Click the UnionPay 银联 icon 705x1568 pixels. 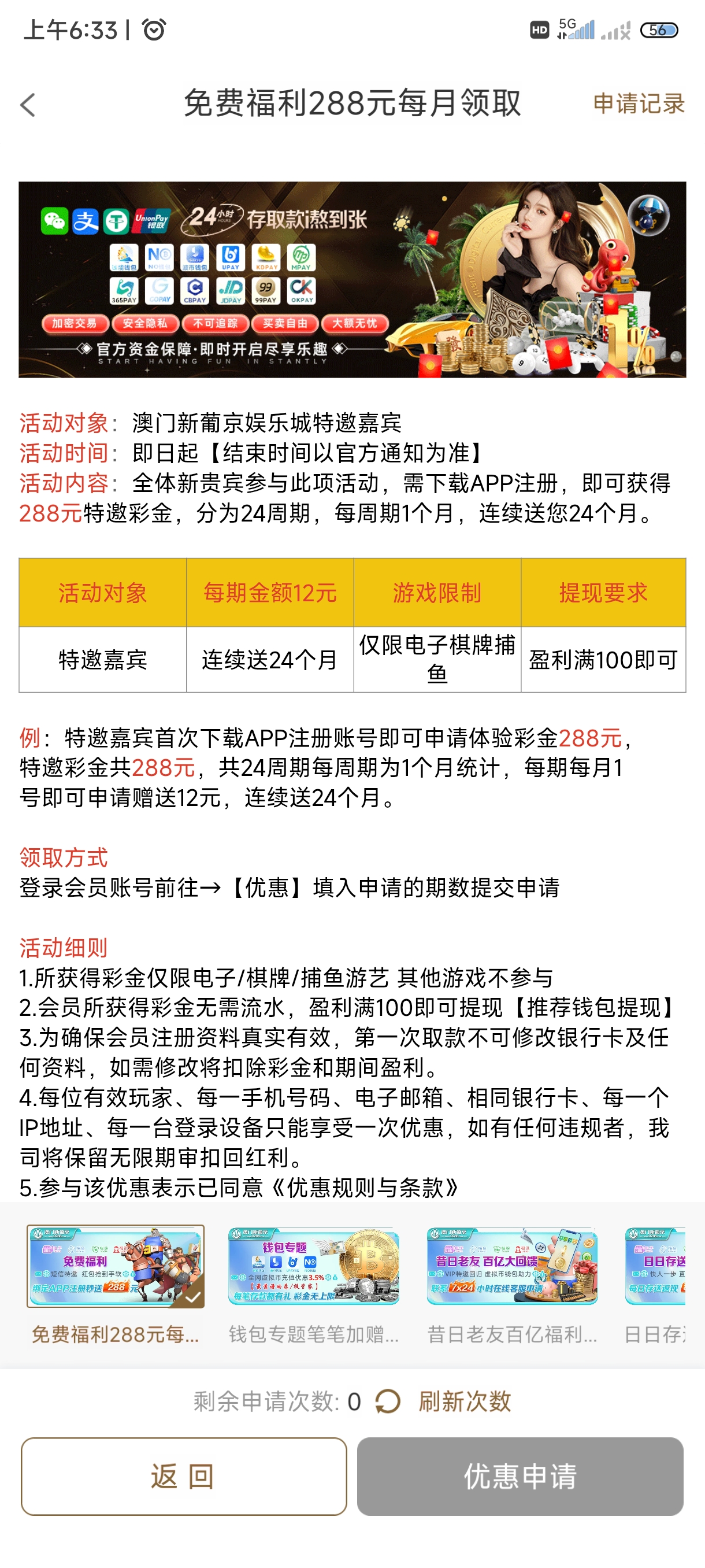[x=152, y=221]
